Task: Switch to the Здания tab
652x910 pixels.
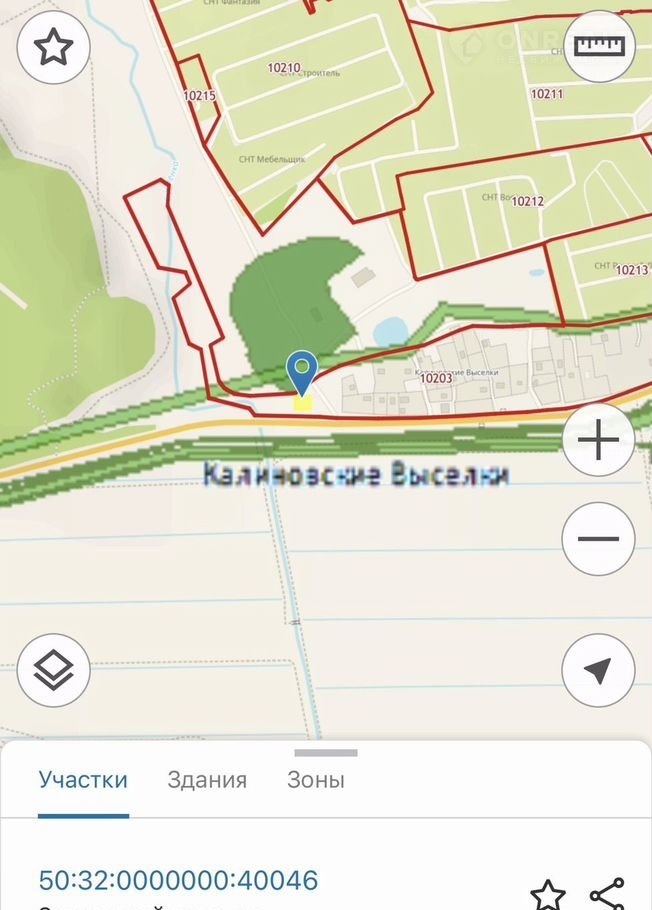Action: (x=207, y=780)
